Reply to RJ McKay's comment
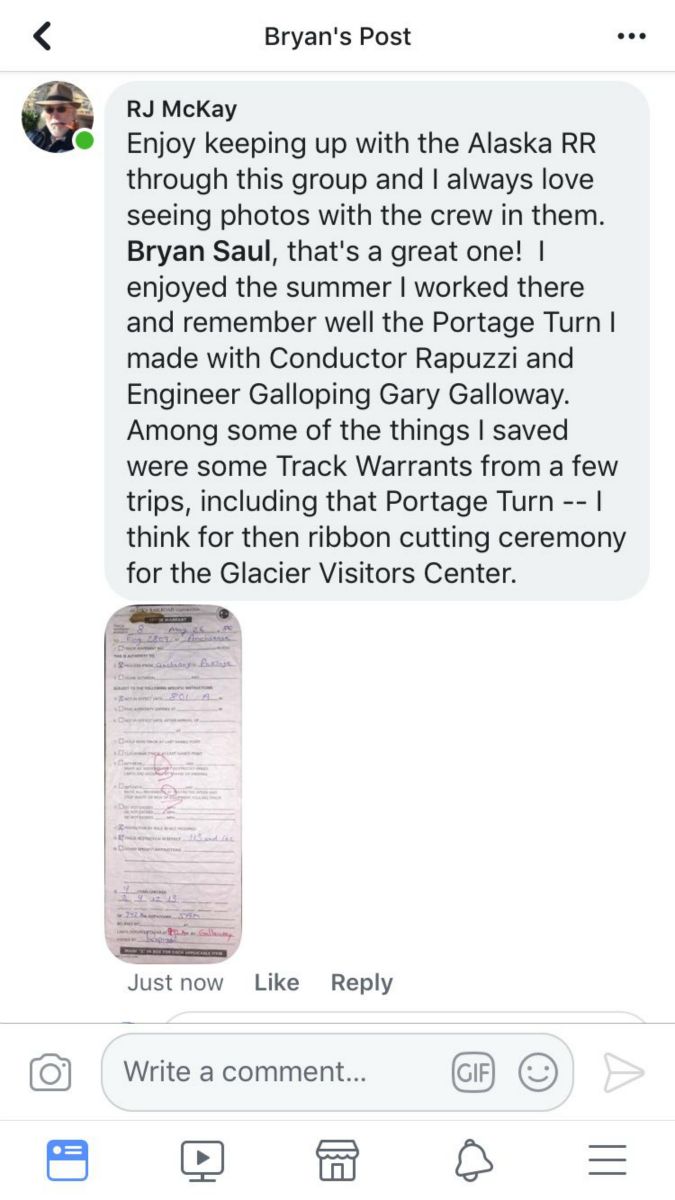 [361, 983]
